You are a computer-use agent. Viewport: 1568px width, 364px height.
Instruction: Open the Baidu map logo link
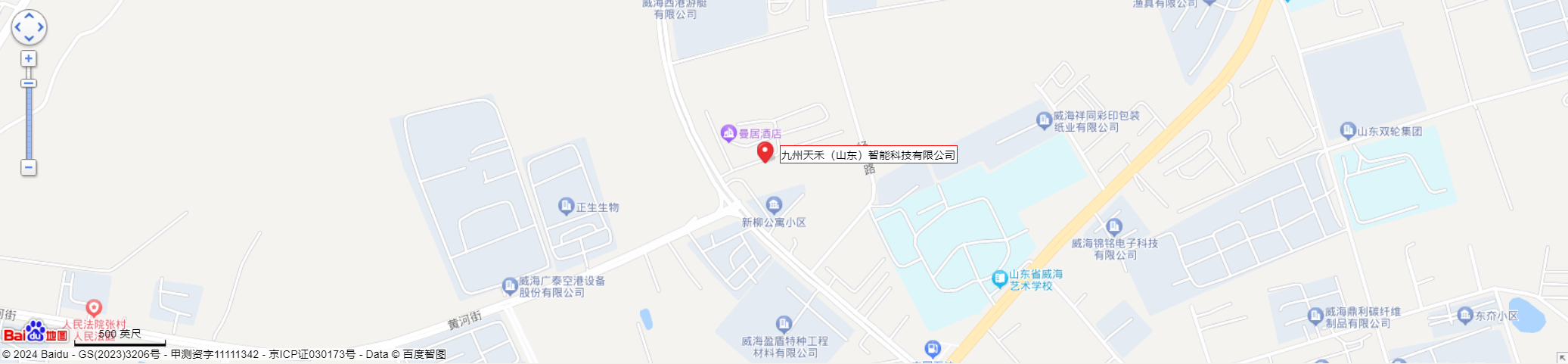tap(36, 333)
